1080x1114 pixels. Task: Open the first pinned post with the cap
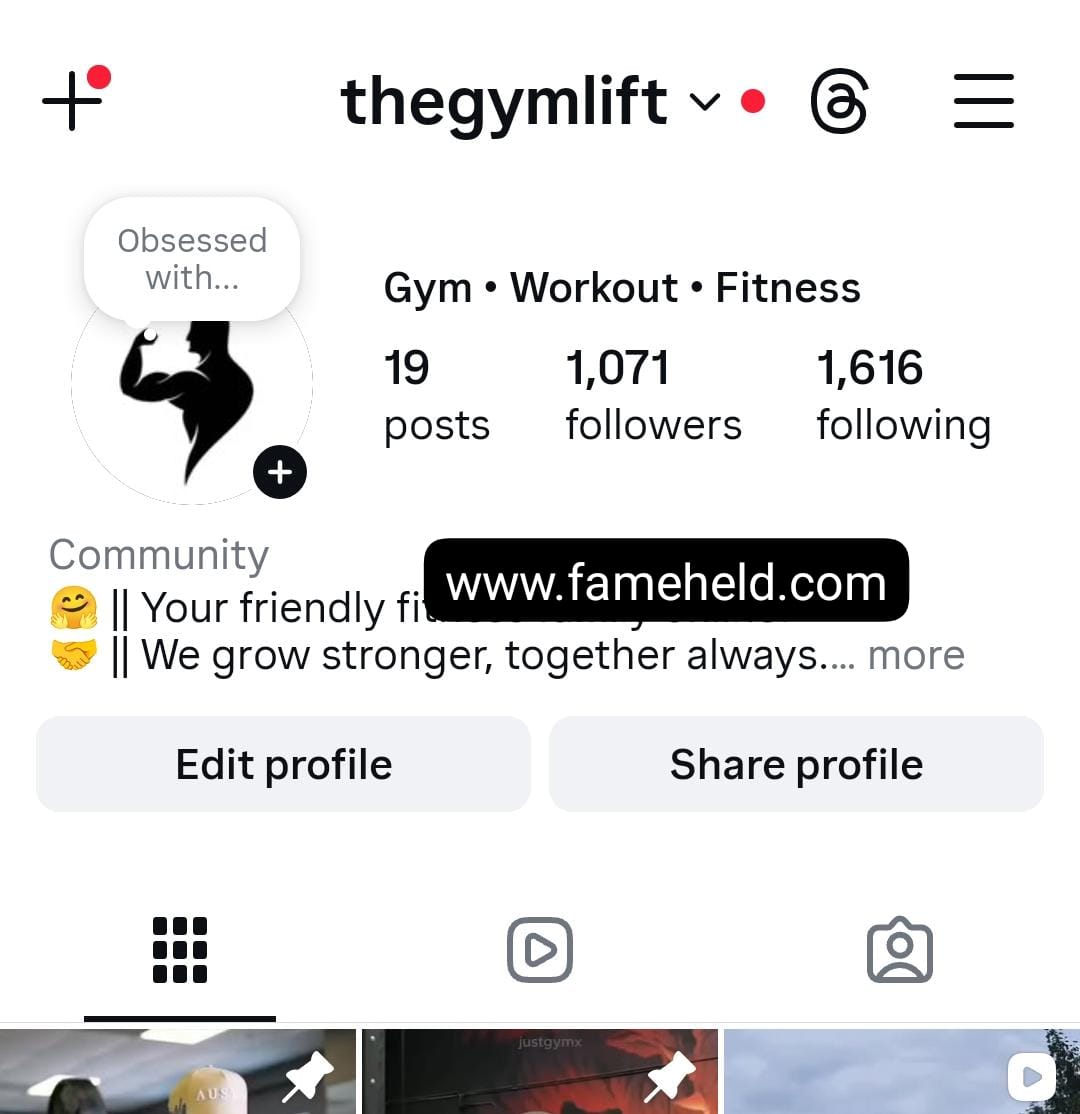(x=178, y=1072)
